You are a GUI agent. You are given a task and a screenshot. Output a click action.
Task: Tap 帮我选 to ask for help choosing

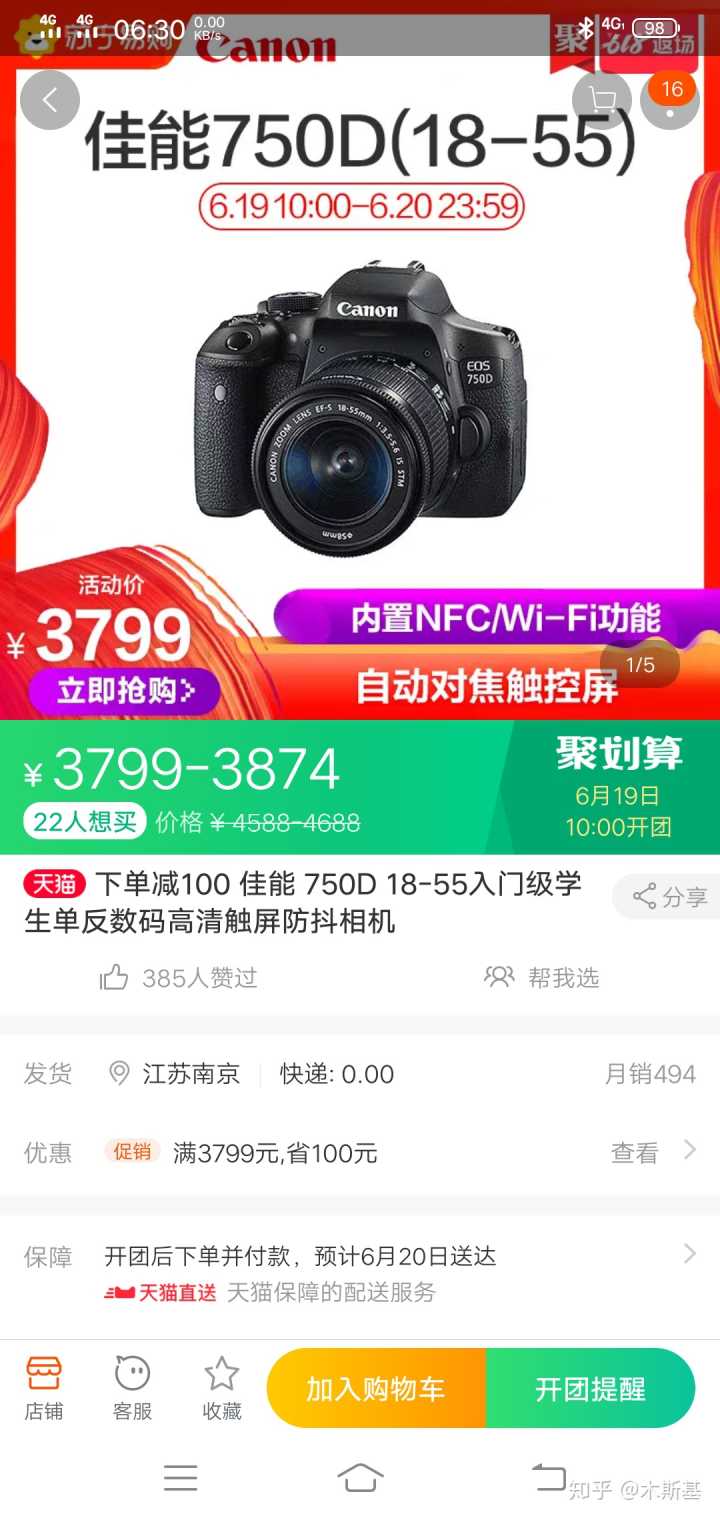coord(542,978)
